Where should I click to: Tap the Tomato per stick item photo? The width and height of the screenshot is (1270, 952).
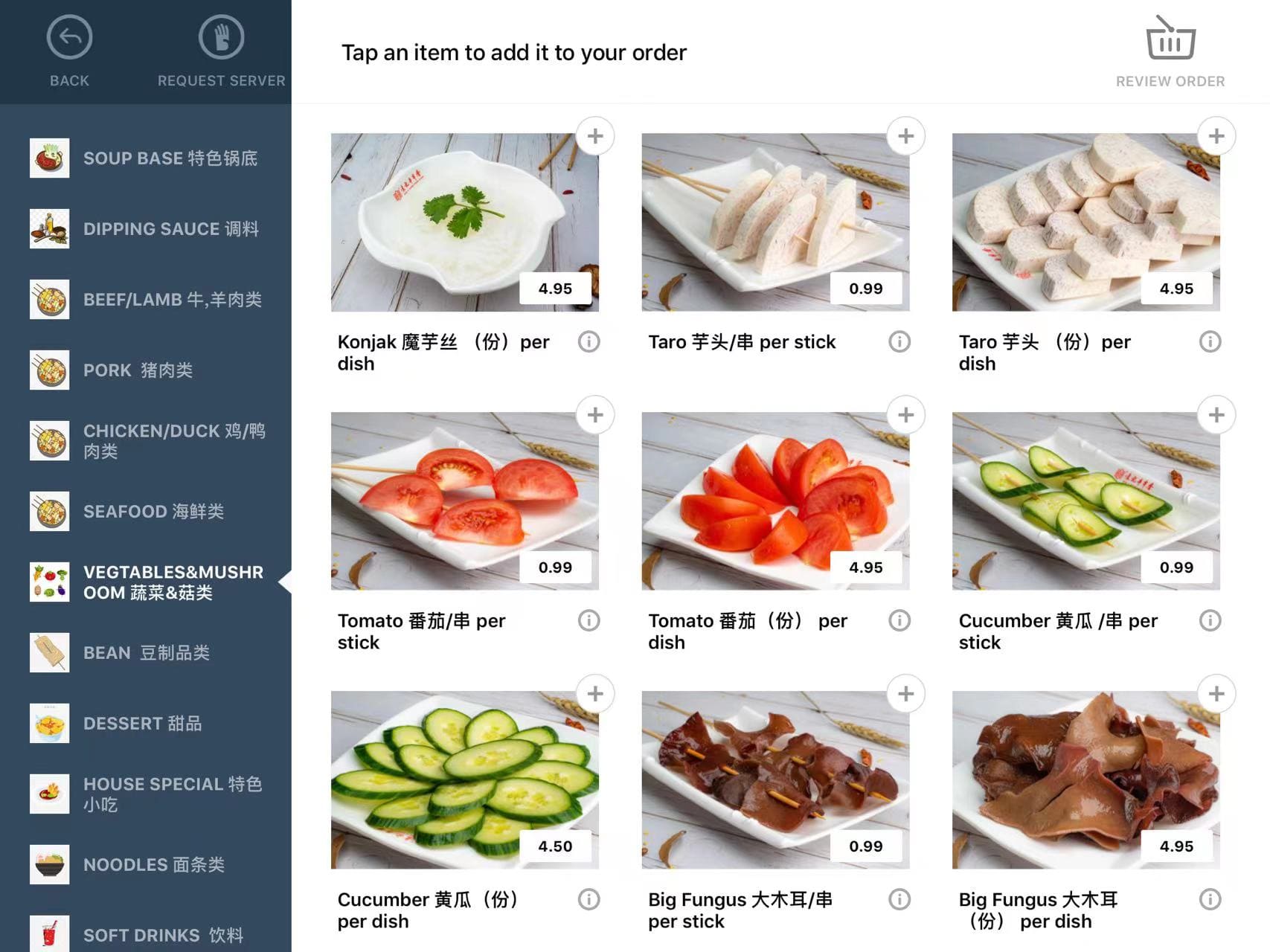[464, 501]
